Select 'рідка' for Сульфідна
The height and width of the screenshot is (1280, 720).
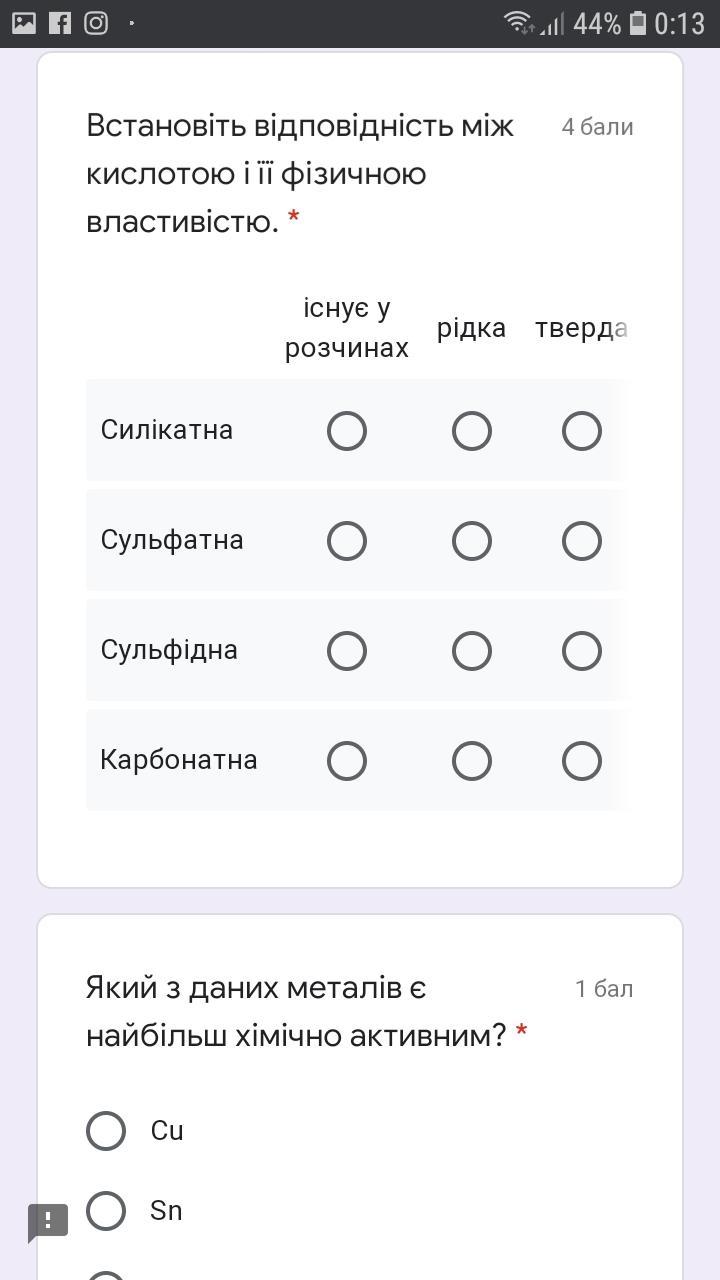(x=471, y=651)
